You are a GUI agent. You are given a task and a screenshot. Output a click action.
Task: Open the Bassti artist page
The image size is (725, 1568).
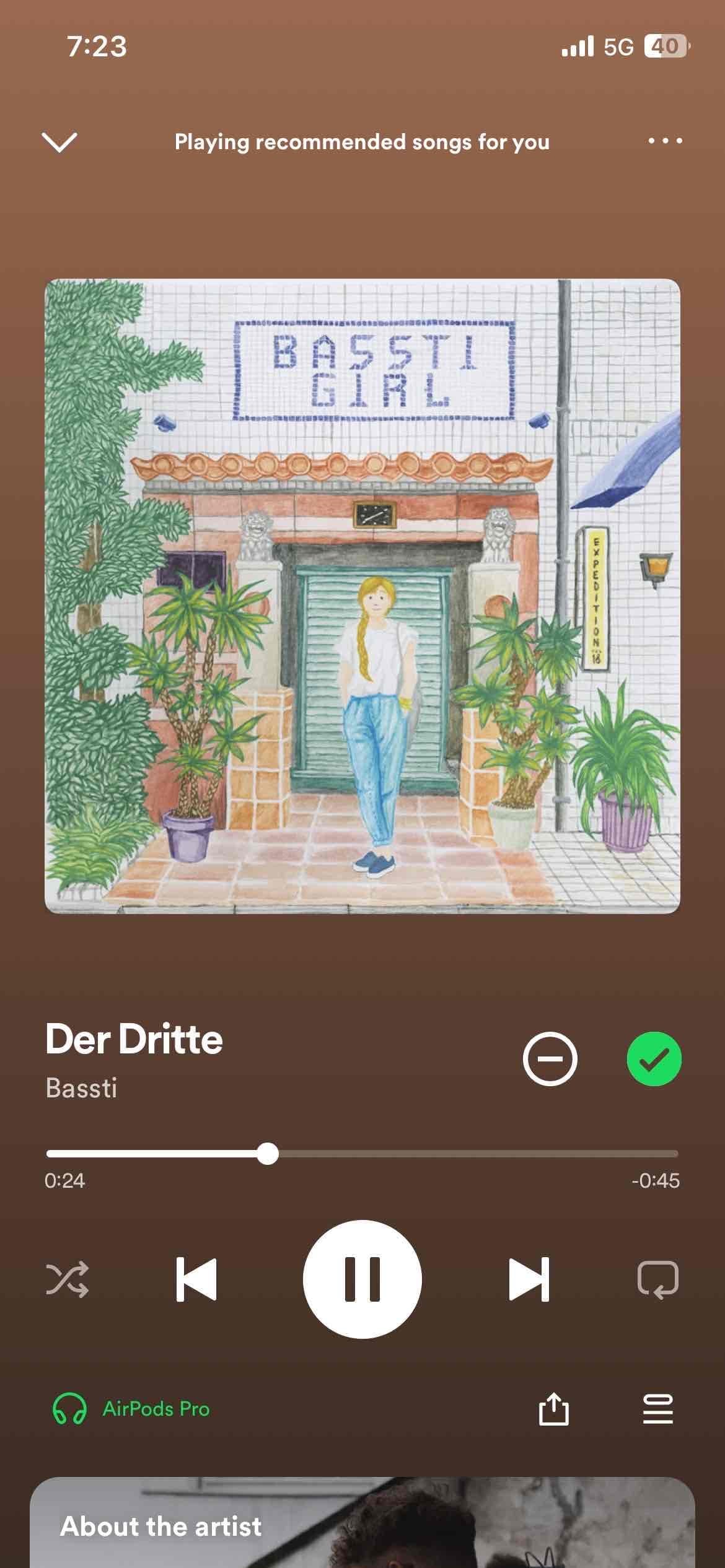click(81, 1089)
